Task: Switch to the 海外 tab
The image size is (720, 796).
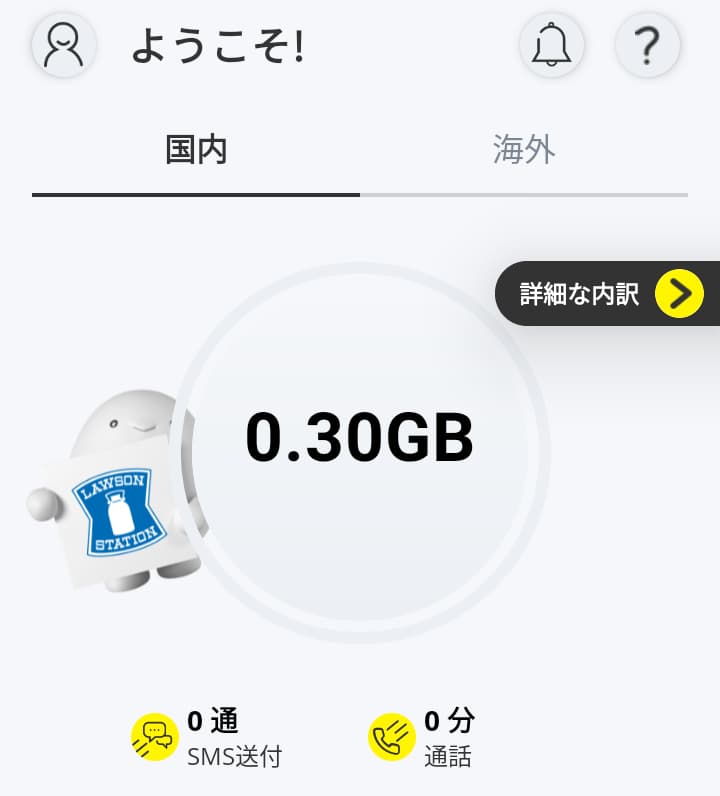Action: [x=523, y=150]
